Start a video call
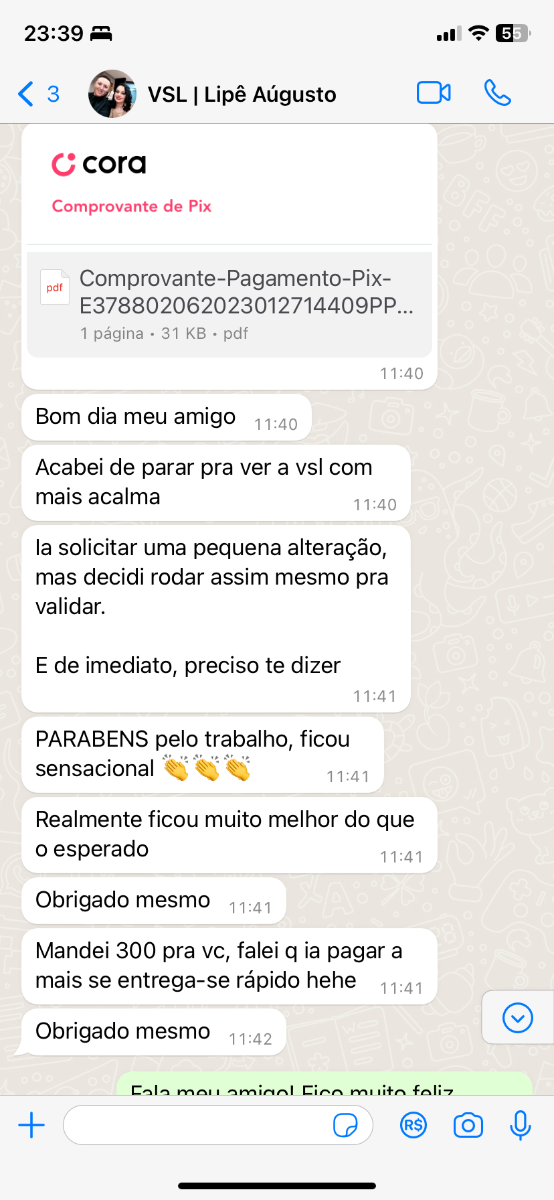Screen dimensions: 554x1200 click(434, 93)
